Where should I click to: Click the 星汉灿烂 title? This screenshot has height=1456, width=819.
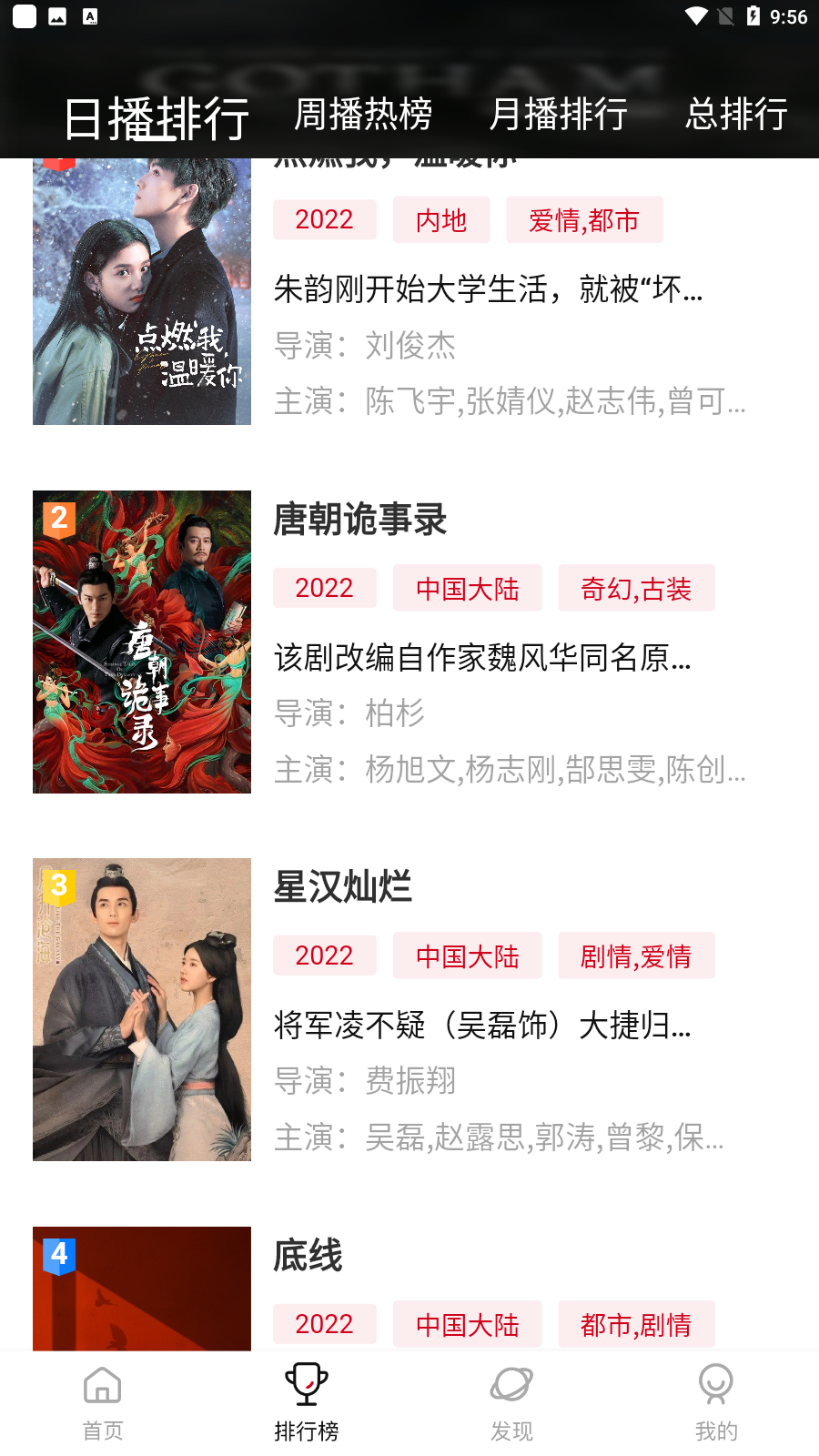point(342,889)
